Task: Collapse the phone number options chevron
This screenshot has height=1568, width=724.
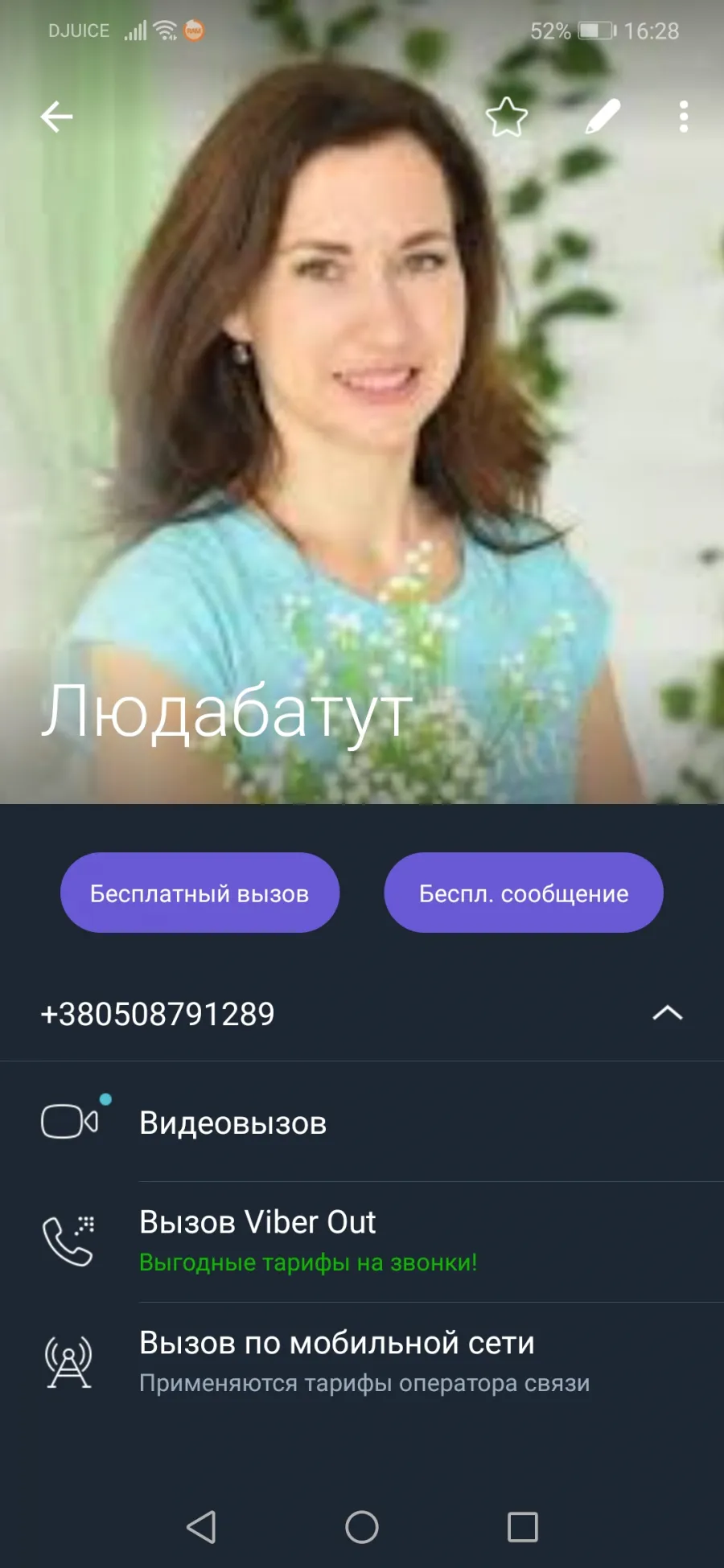Action: pyautogui.click(x=668, y=1013)
